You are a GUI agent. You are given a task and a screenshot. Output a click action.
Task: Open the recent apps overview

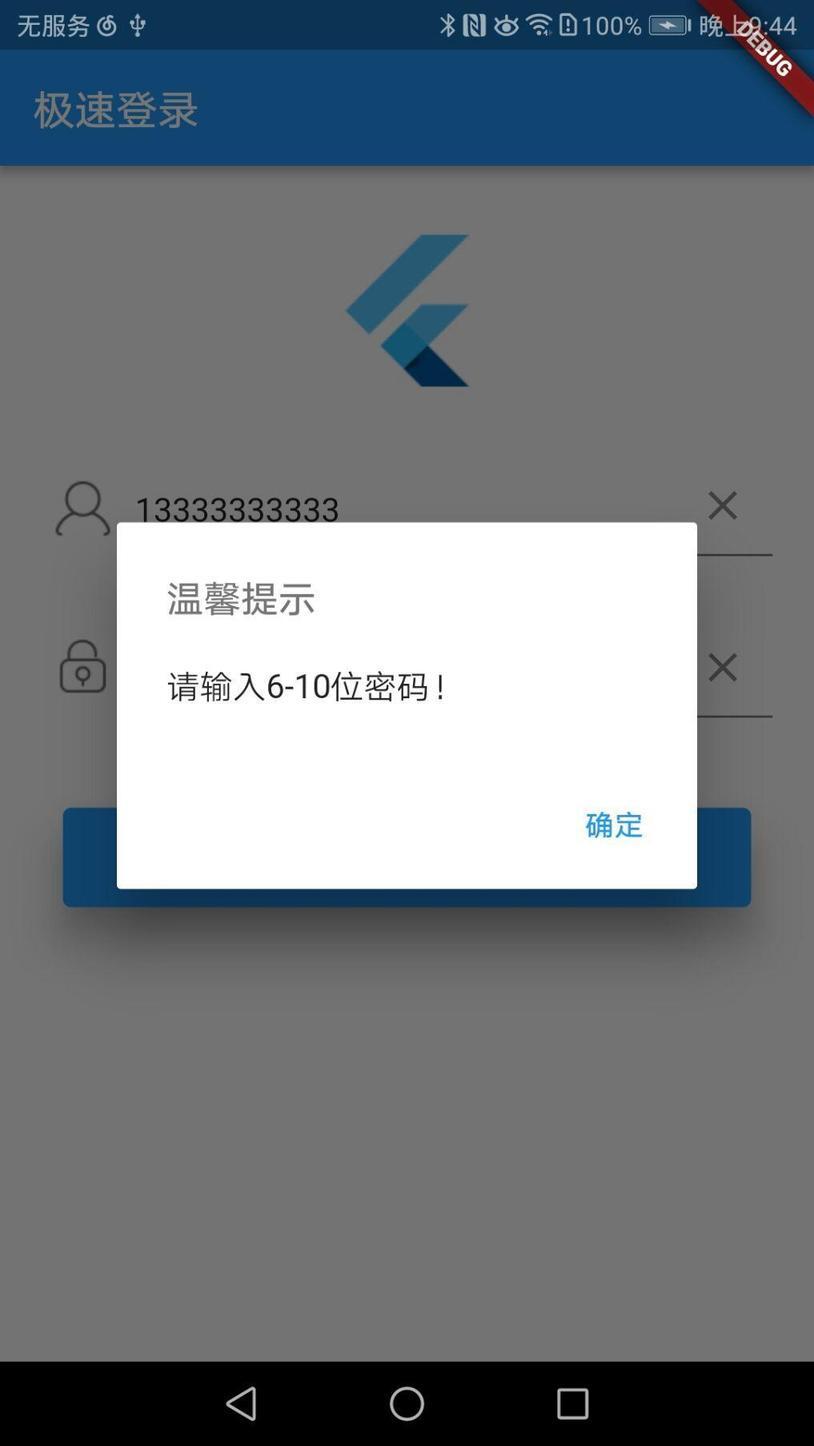(572, 1403)
